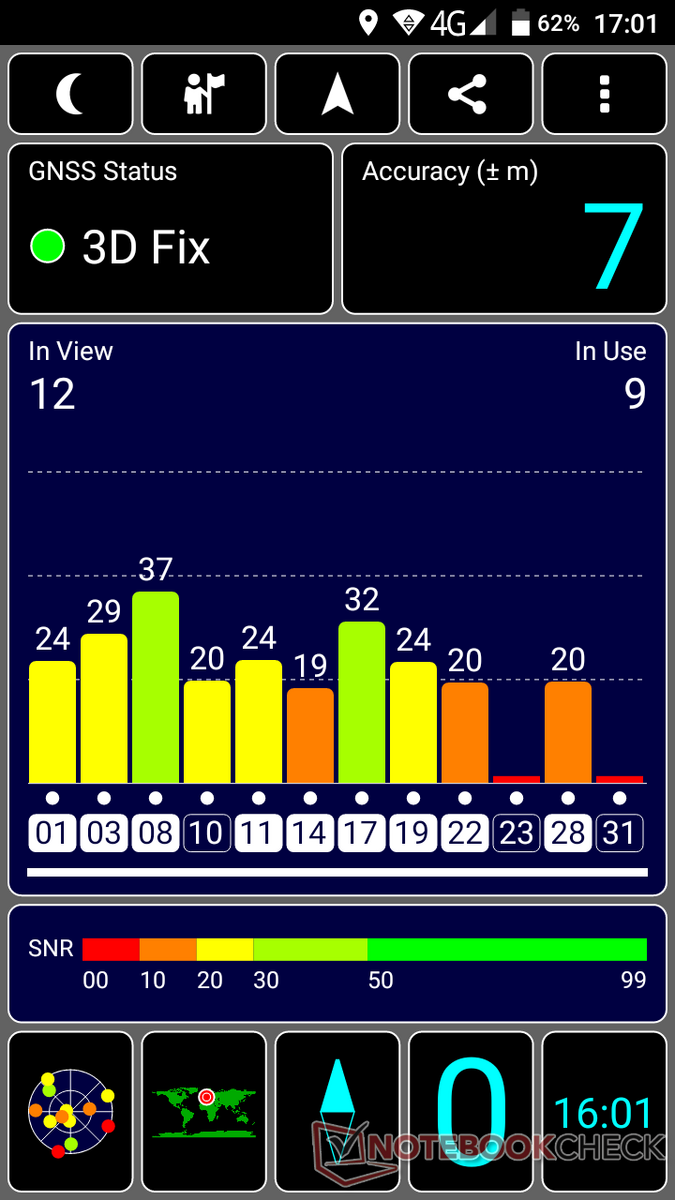Screen dimensions: 675x1200
Task: Open the satellite sky radar view
Action: [71, 1111]
